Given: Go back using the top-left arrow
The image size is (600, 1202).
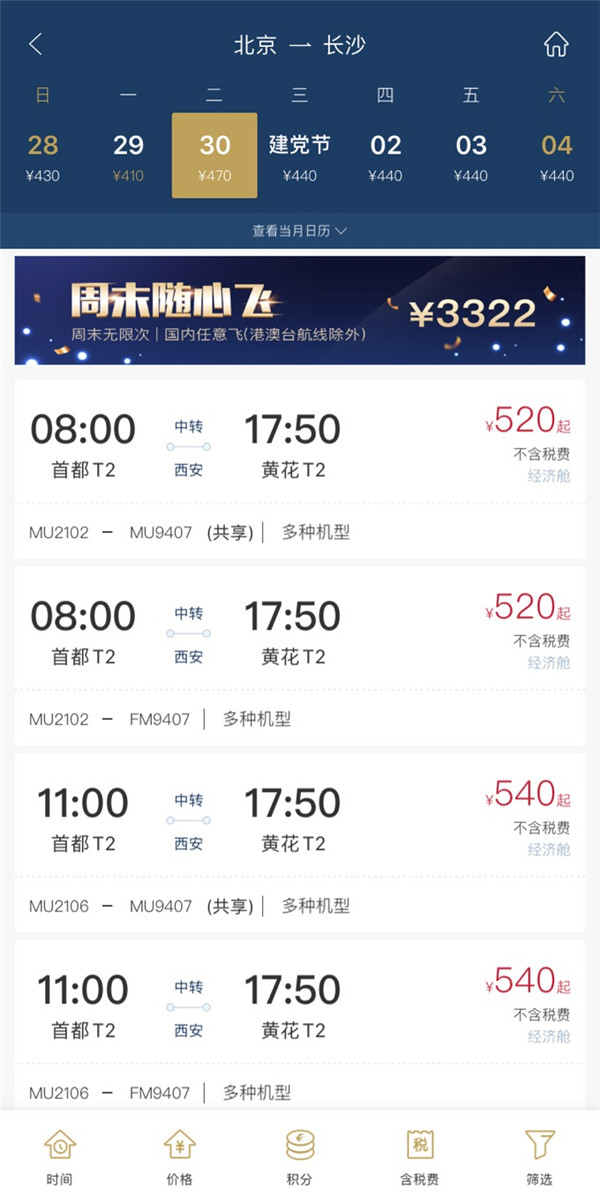Looking at the screenshot, I should coord(36,45).
